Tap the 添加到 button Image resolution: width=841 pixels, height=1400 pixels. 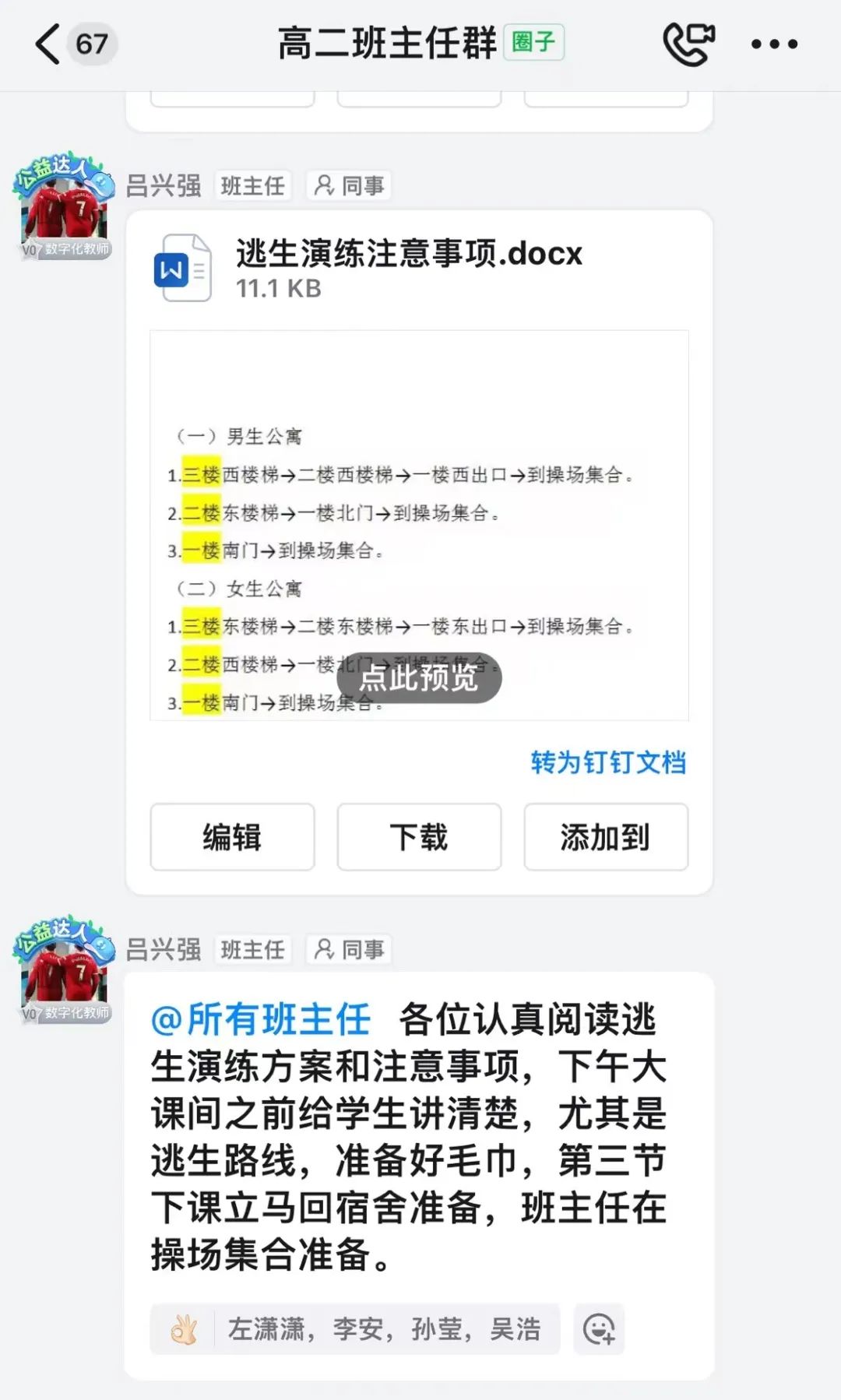[x=606, y=837]
